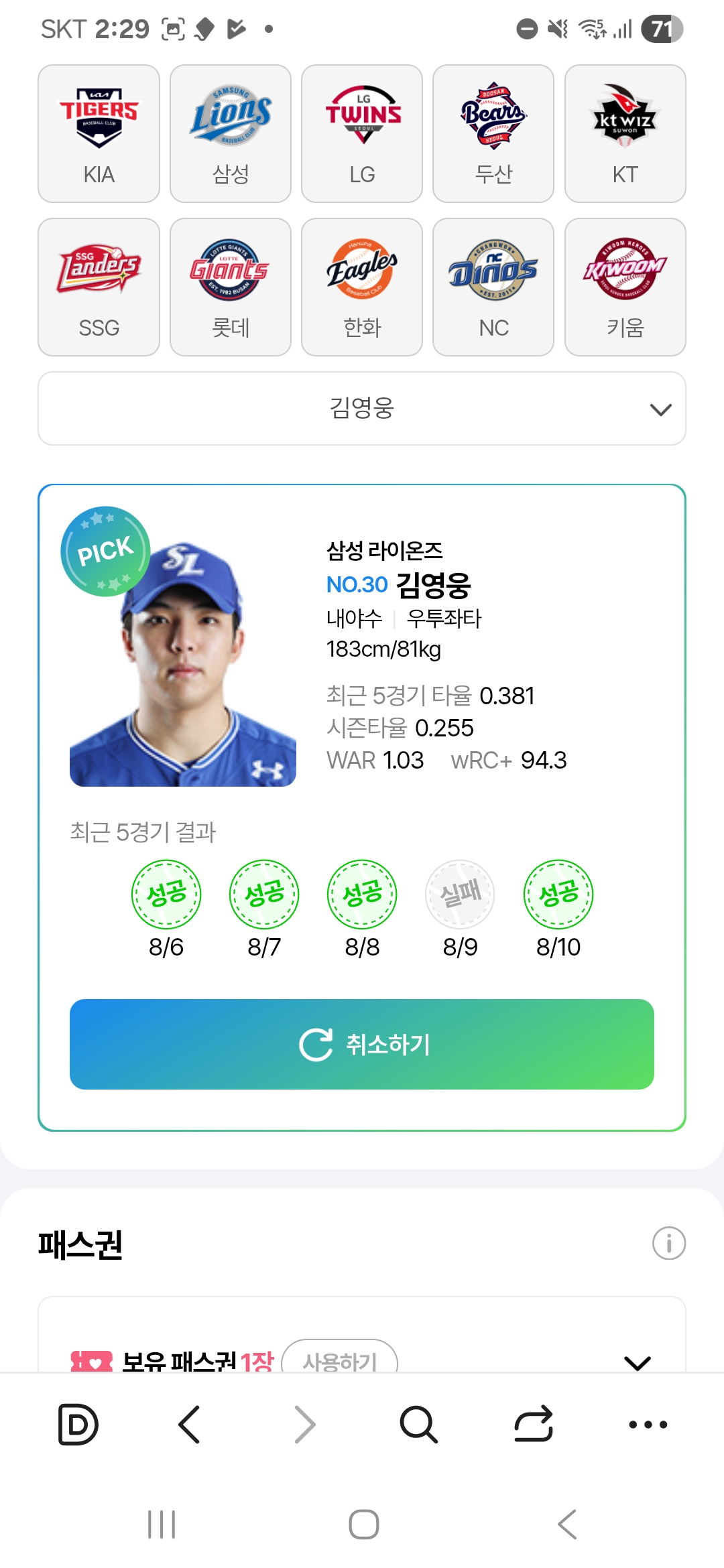Tap the 사용하기 pass button
Image resolution: width=724 pixels, height=1568 pixels.
tap(340, 1359)
